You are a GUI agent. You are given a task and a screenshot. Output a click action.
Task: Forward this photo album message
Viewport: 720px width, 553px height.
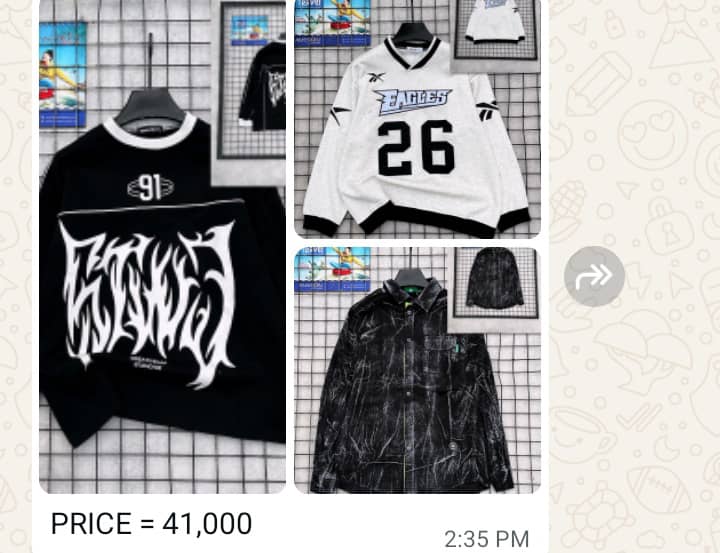click(x=594, y=276)
